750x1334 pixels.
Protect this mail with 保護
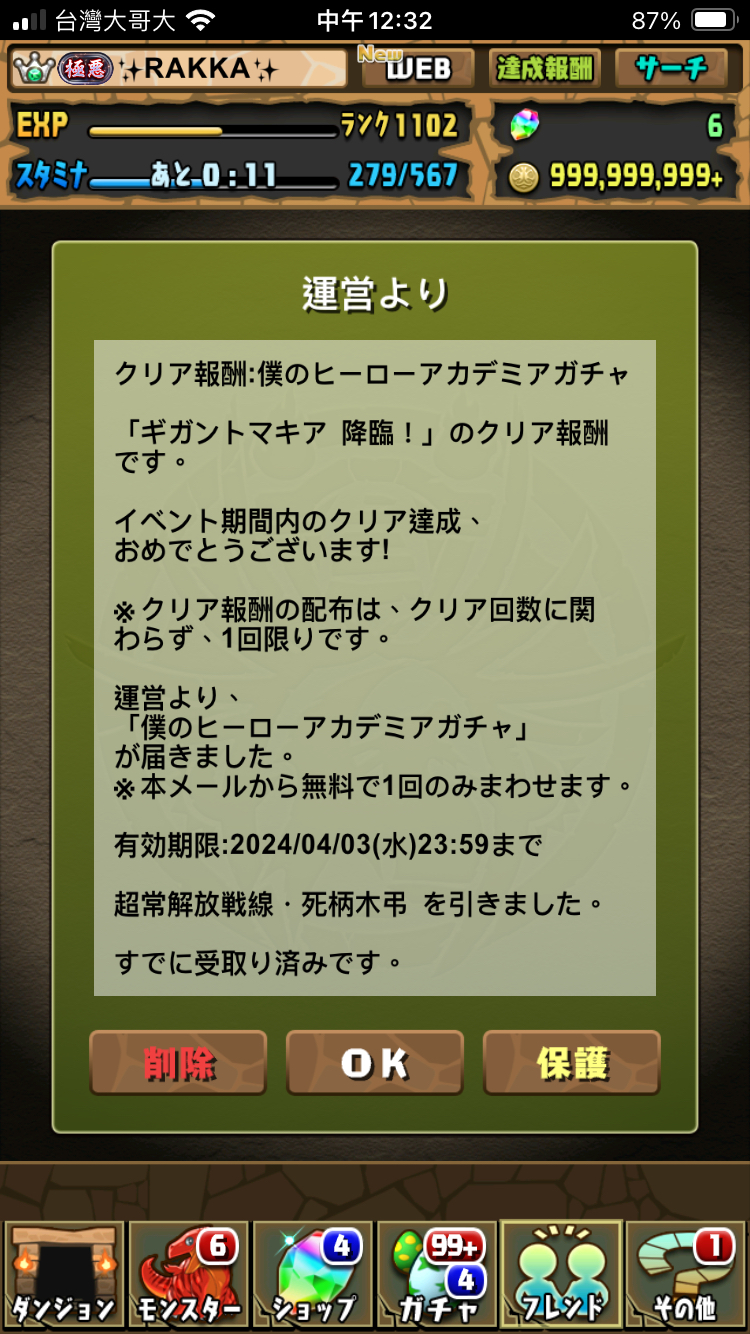[572, 1063]
